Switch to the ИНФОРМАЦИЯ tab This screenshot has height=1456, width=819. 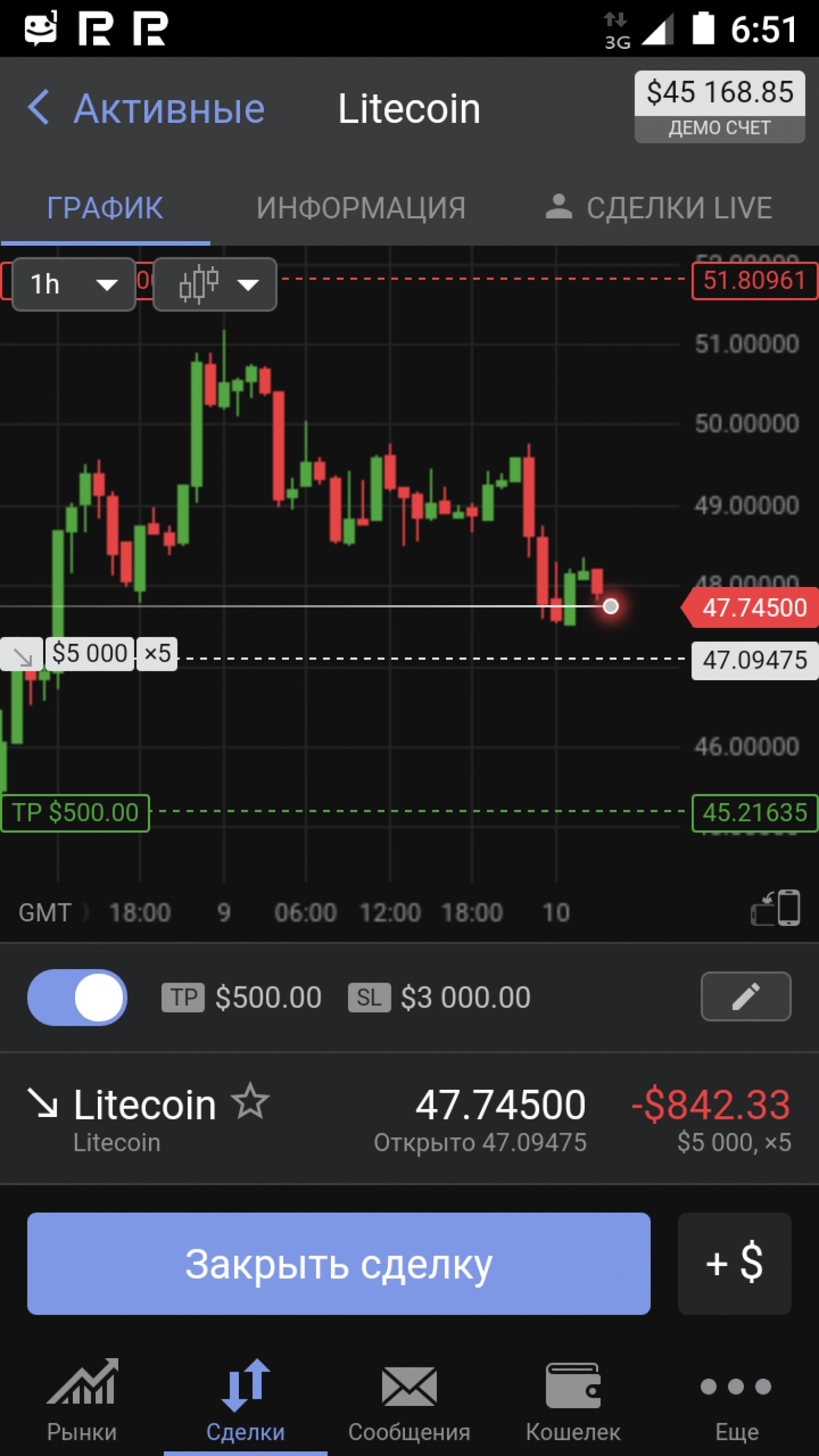tap(361, 208)
